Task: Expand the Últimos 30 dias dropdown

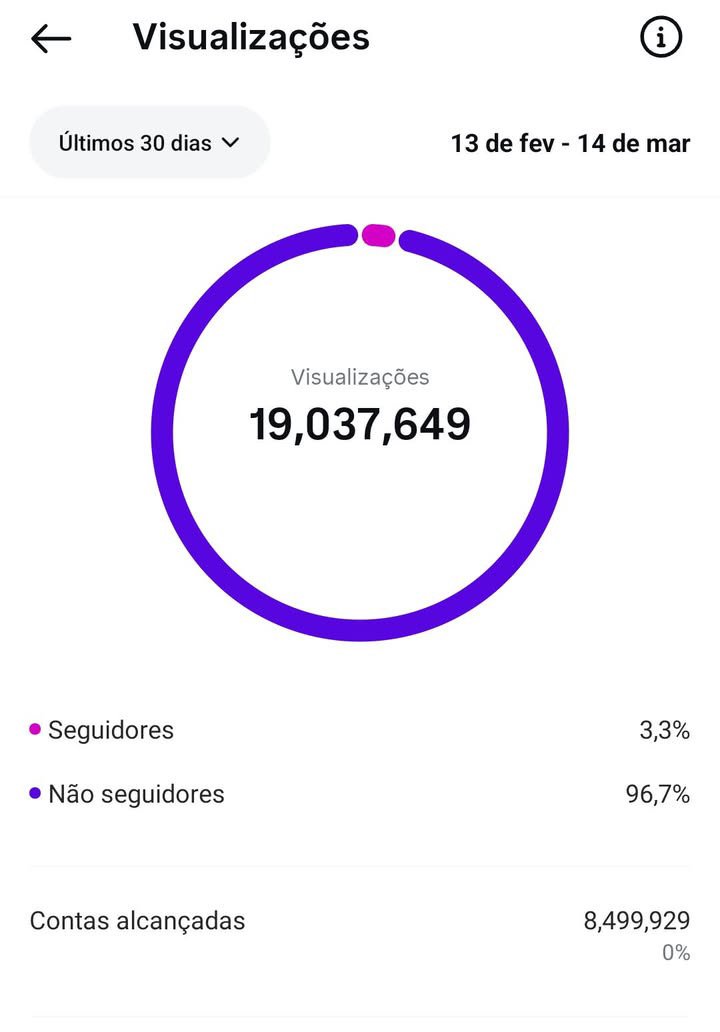Action: click(x=150, y=143)
